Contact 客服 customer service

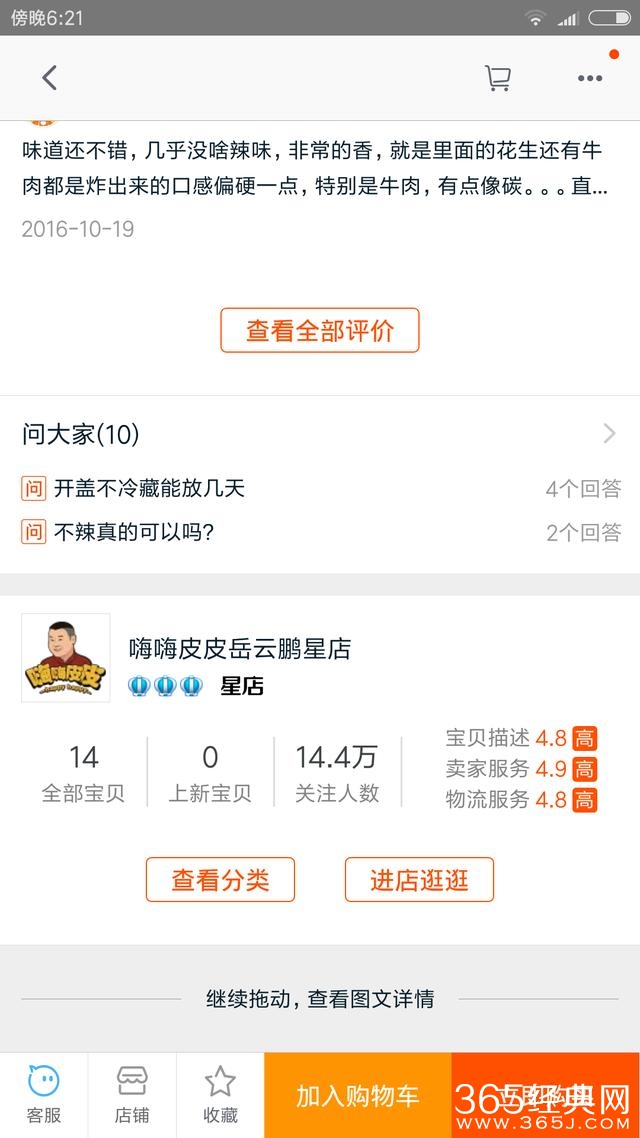(x=44, y=1094)
